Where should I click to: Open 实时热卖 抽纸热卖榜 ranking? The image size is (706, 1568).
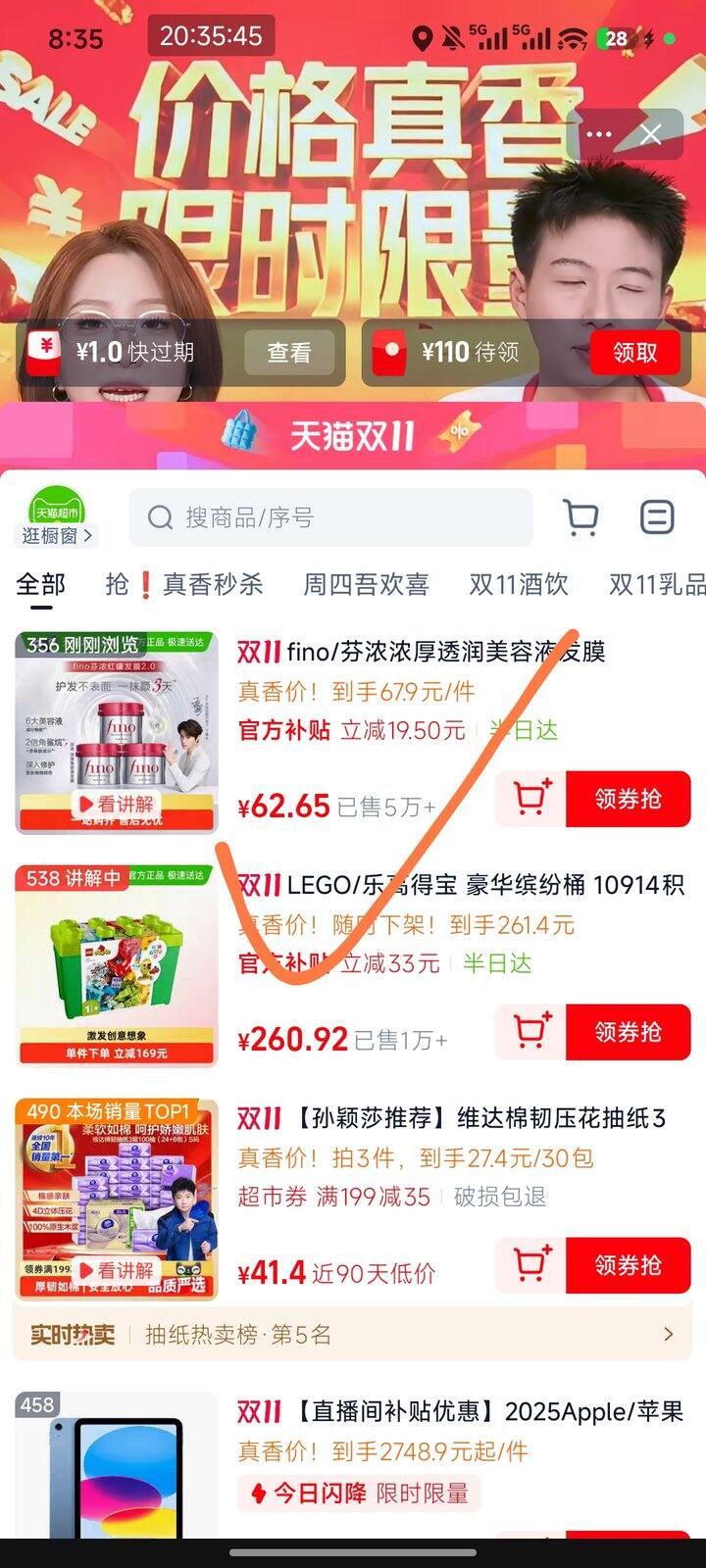[x=352, y=1334]
